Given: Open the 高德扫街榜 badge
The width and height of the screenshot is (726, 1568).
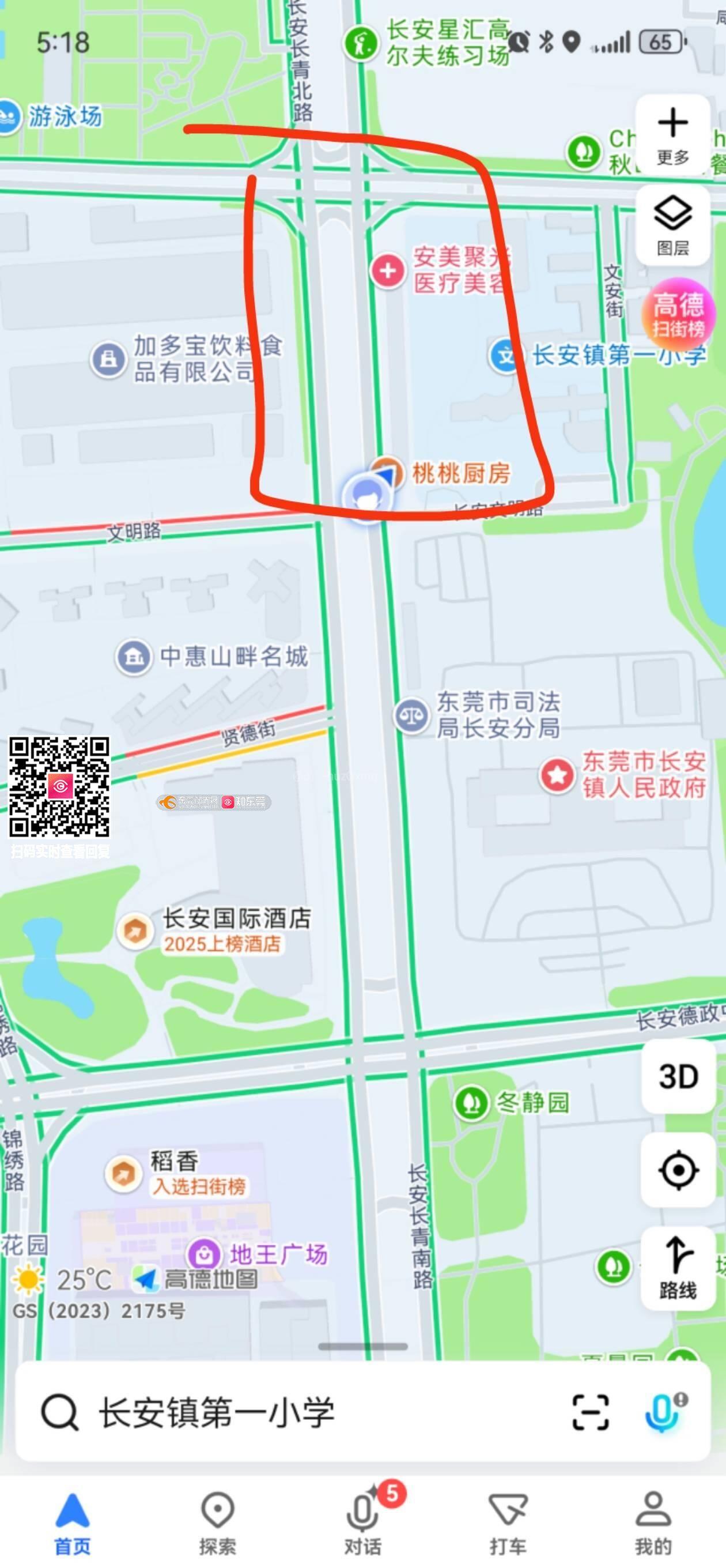Looking at the screenshot, I should click(678, 314).
